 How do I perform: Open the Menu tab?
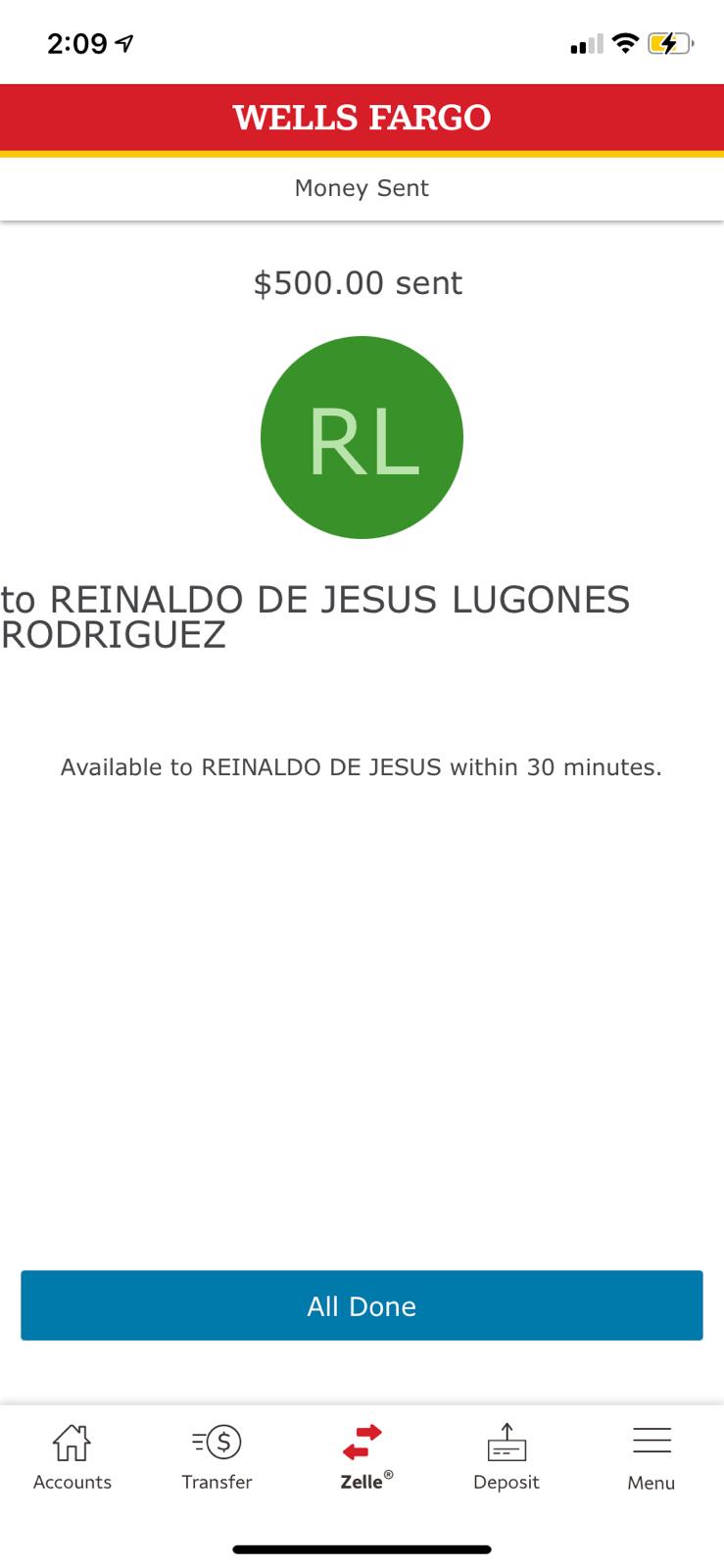[x=652, y=1457]
